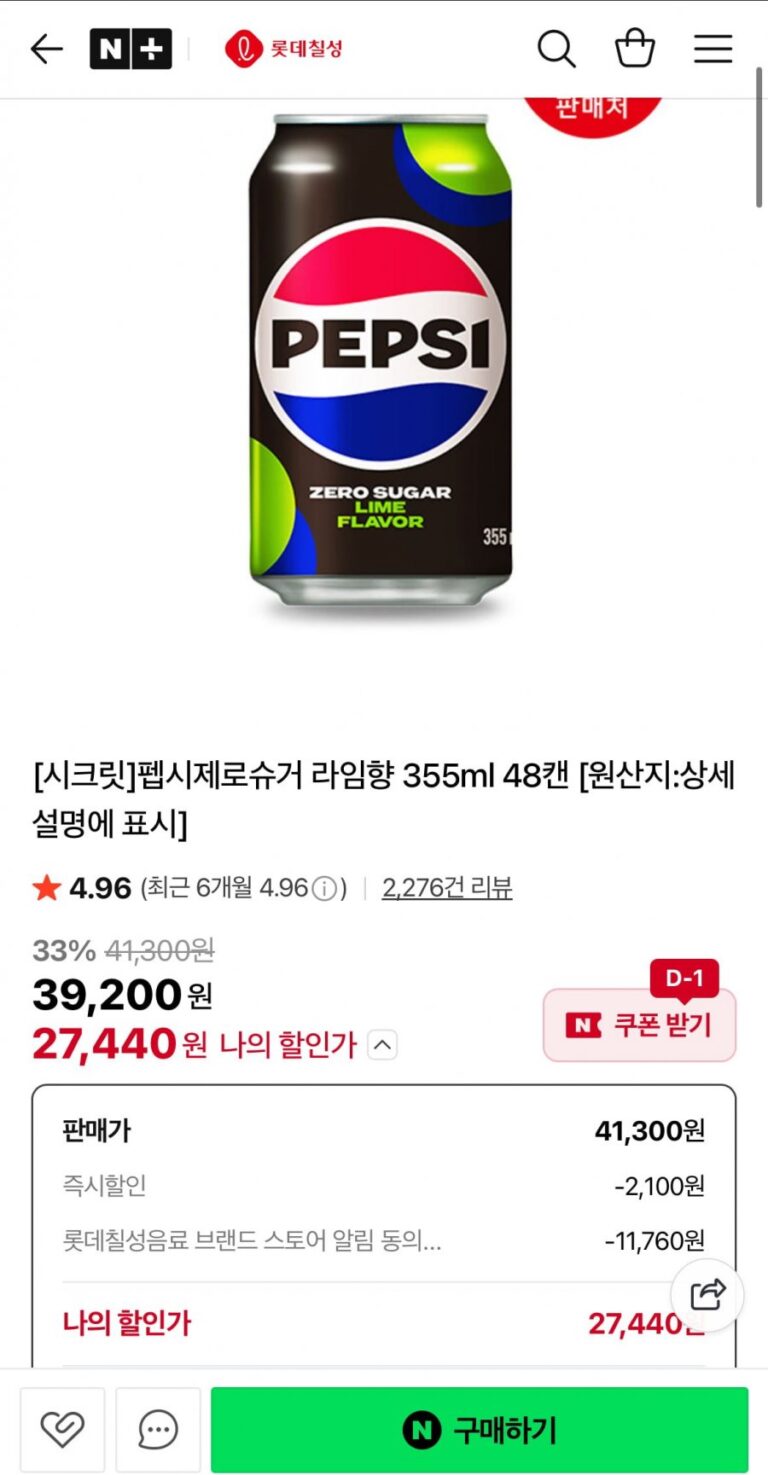Open the chat inquiry button
This screenshot has width=768, height=1475.
pos(158,1430)
